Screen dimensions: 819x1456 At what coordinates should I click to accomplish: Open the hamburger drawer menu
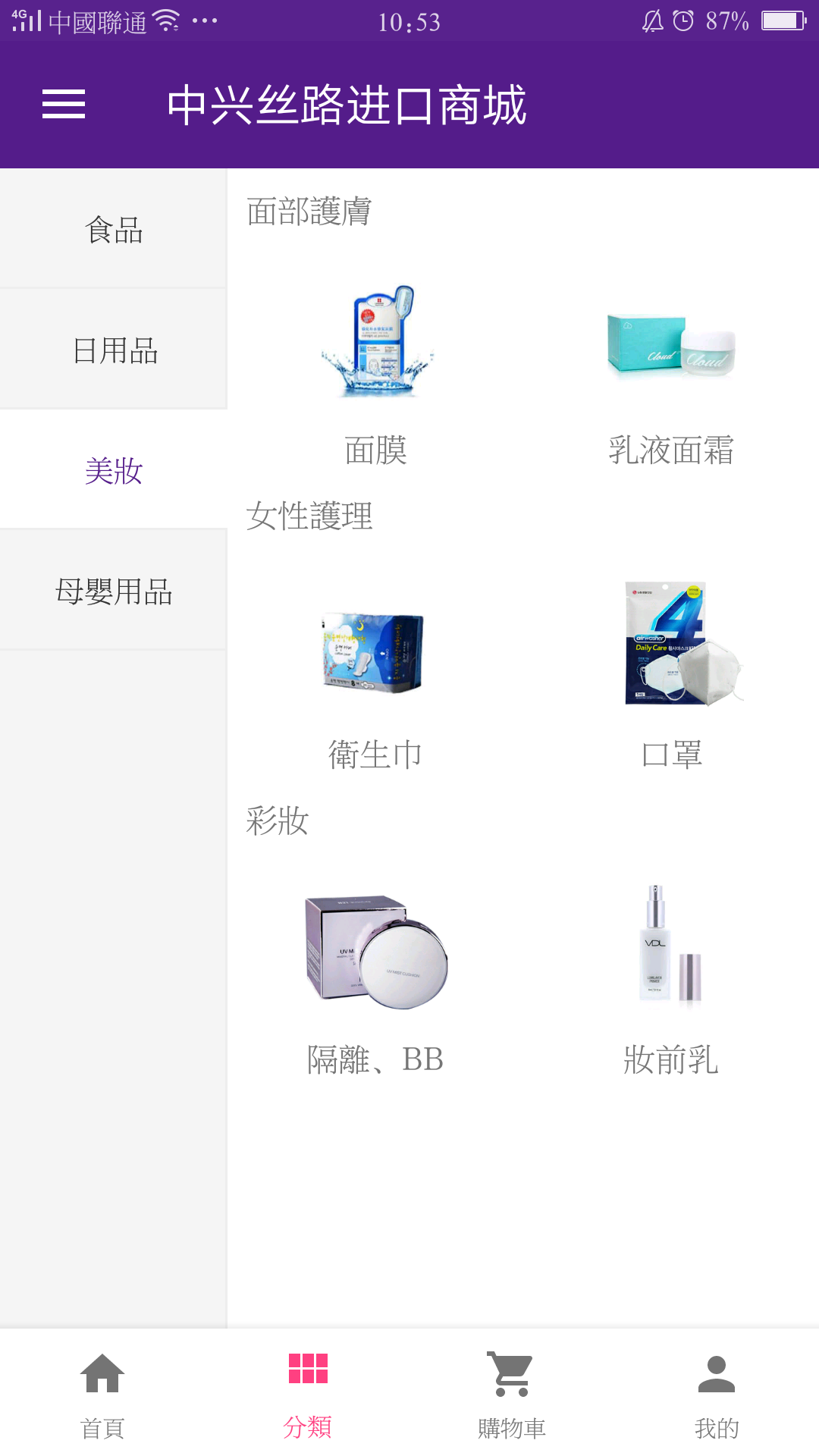click(64, 104)
